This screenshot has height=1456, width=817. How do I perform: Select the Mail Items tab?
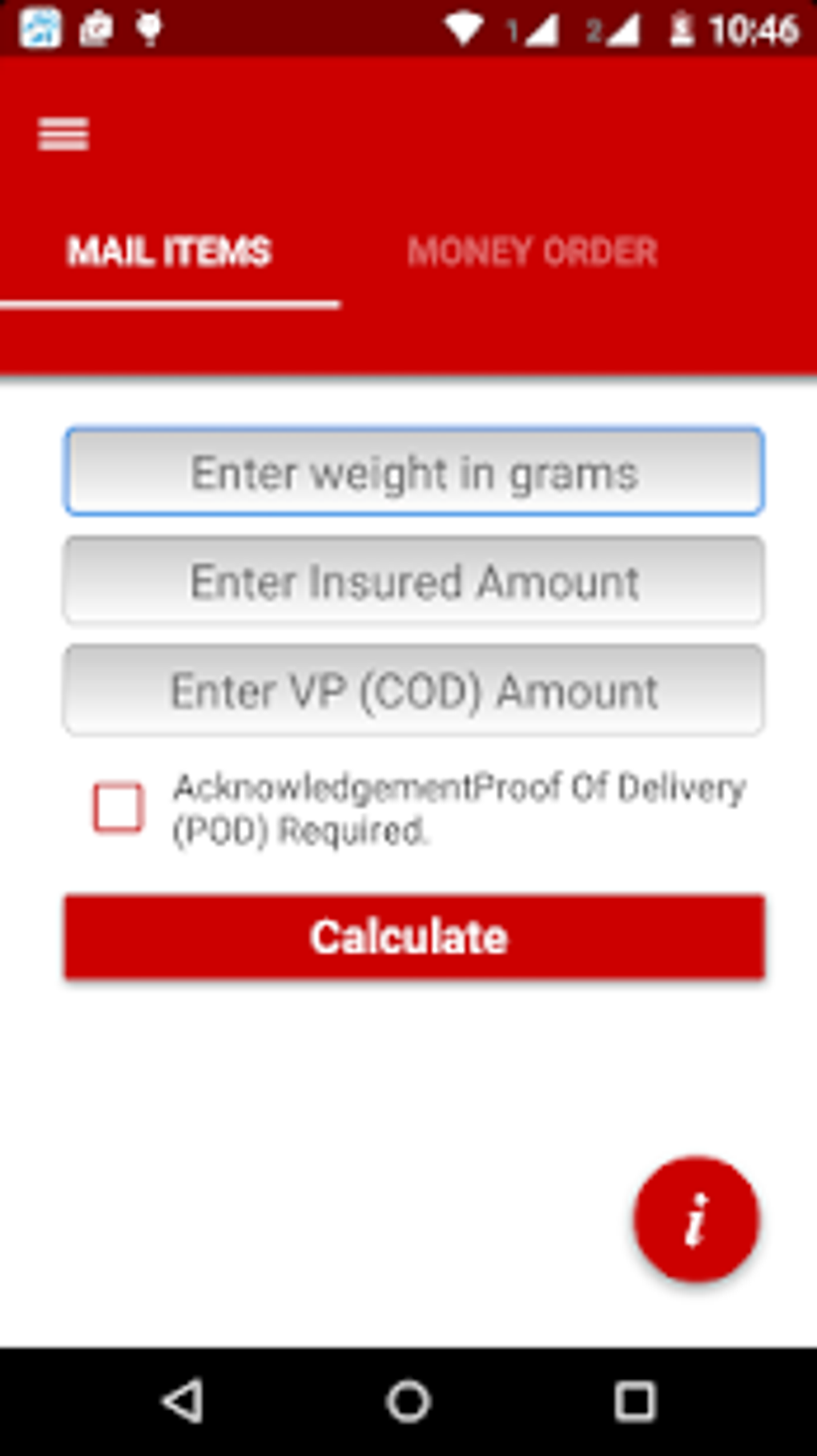(x=169, y=252)
